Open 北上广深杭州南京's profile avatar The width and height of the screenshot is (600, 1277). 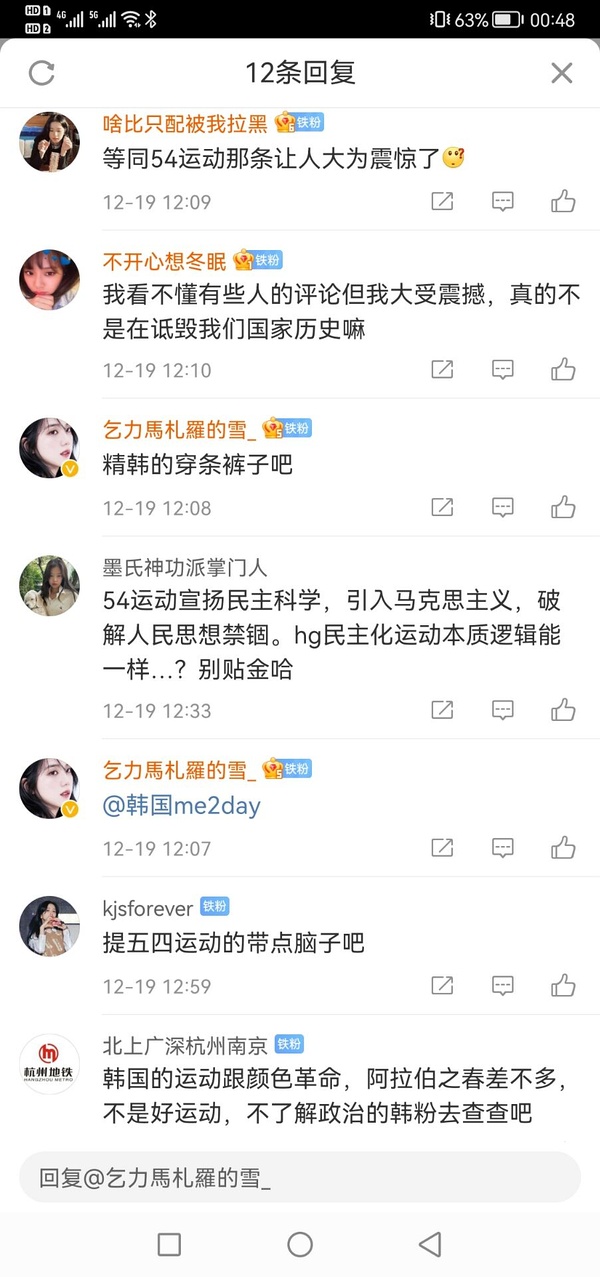tap(50, 1064)
